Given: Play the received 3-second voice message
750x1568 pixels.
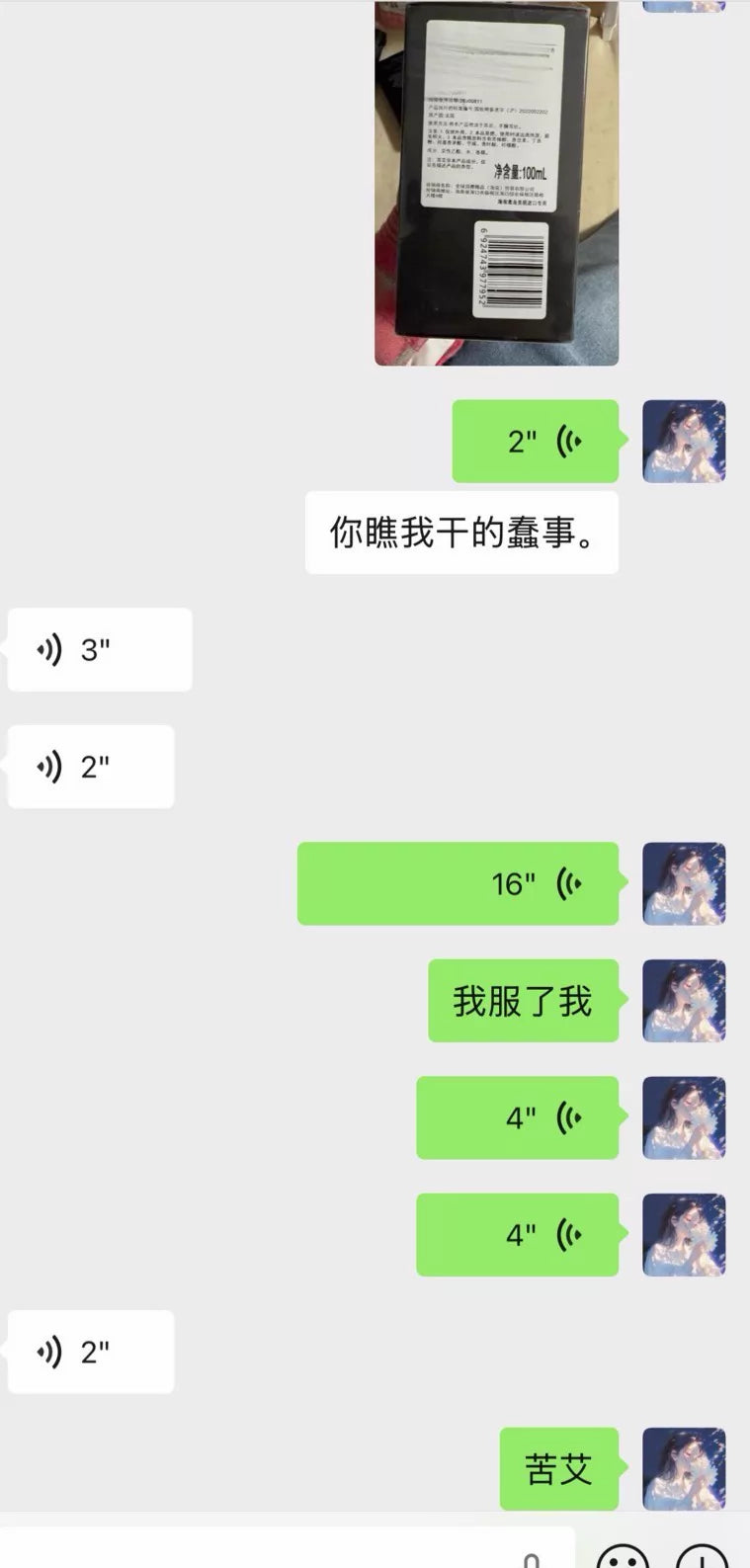Looking at the screenshot, I should [x=99, y=649].
